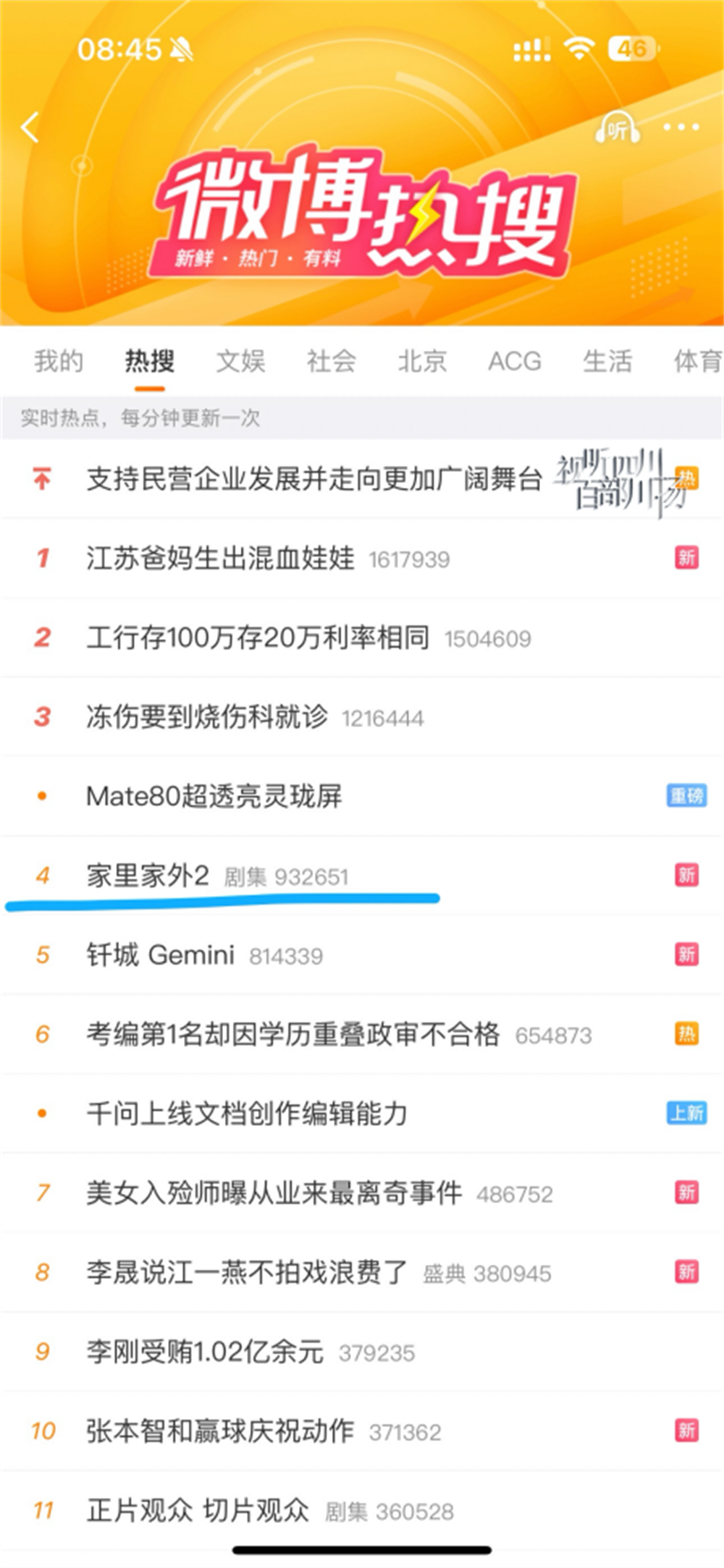Image resolution: width=724 pixels, height=1568 pixels.
Task: Open pinned topic 支持民营企业发展并走向更加广阔舞台
Action: click(314, 479)
